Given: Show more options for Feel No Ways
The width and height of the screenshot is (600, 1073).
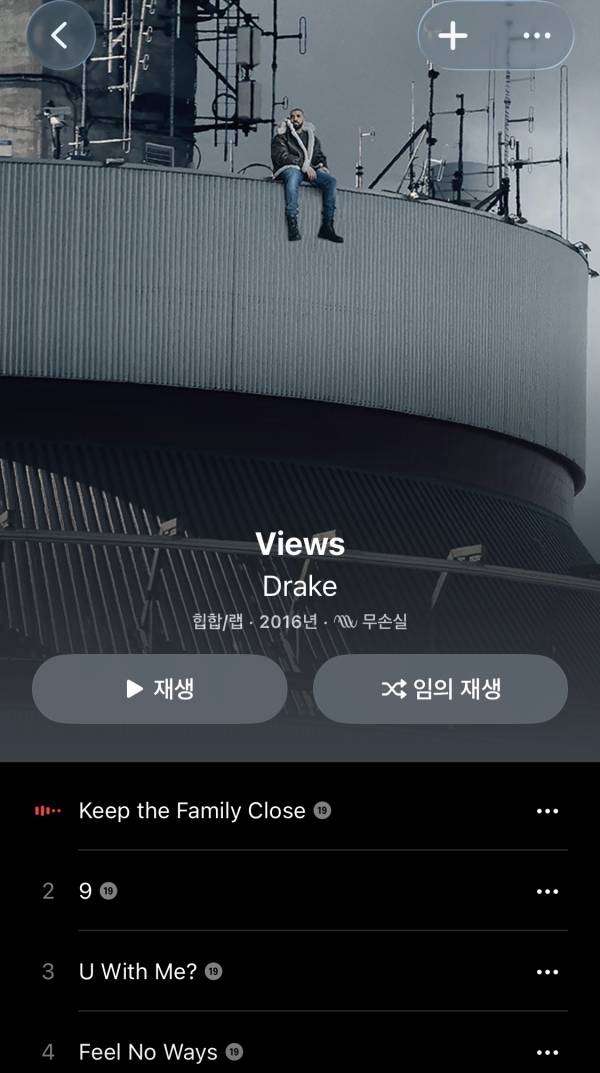Looking at the screenshot, I should click(547, 1052).
